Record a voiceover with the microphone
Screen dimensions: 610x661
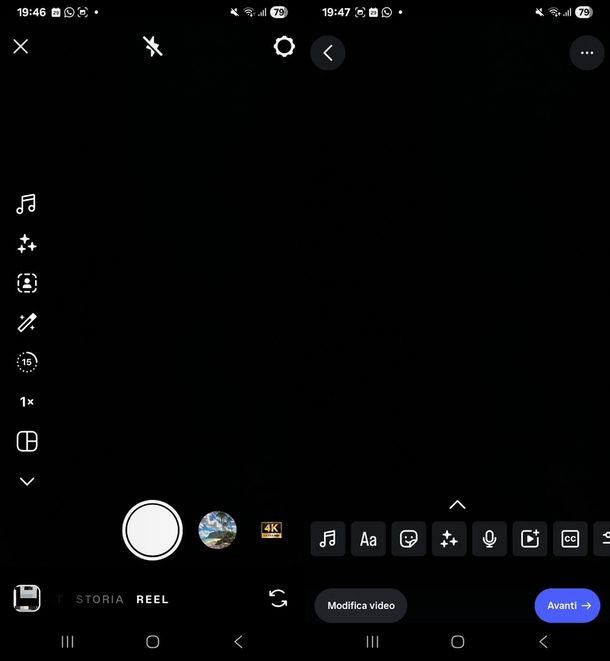pos(489,539)
